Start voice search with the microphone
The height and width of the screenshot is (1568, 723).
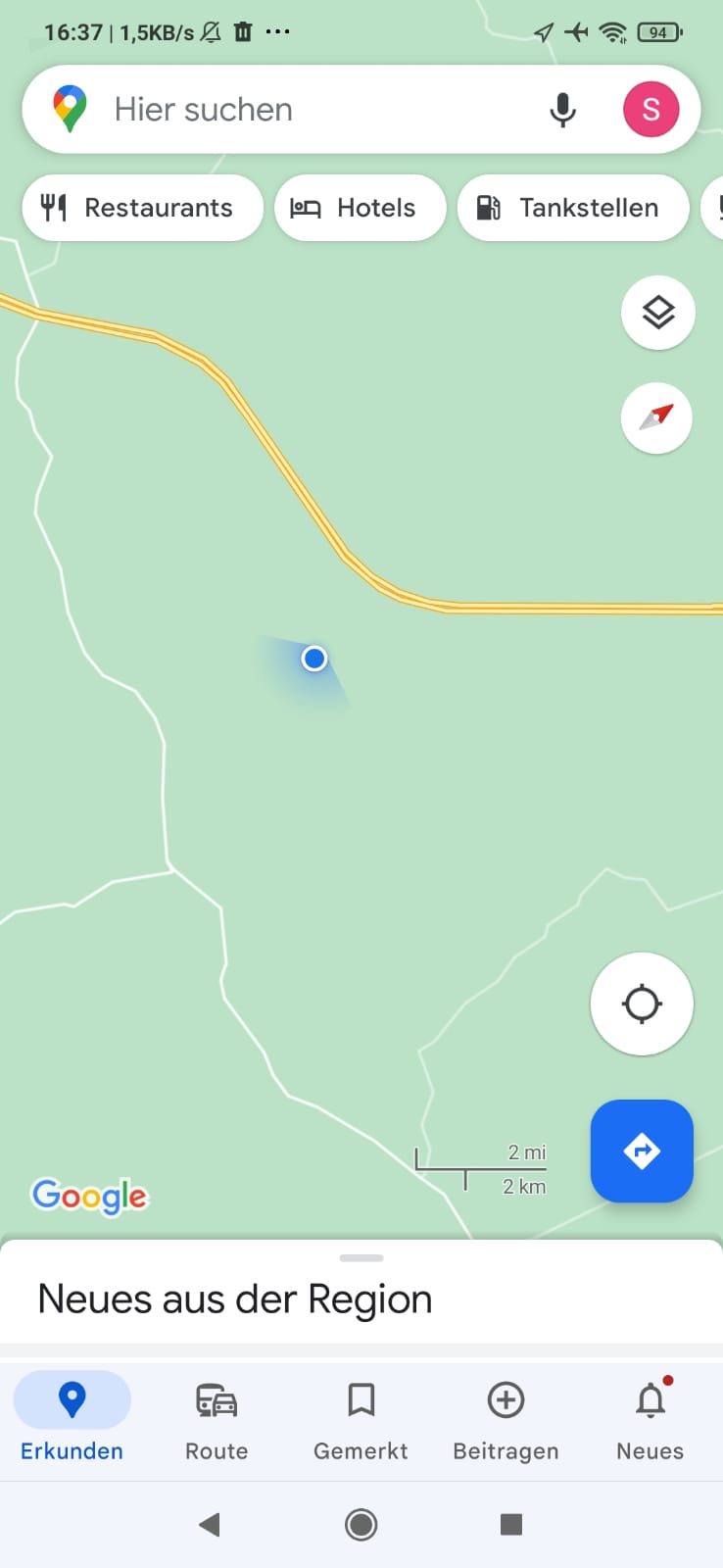point(562,110)
